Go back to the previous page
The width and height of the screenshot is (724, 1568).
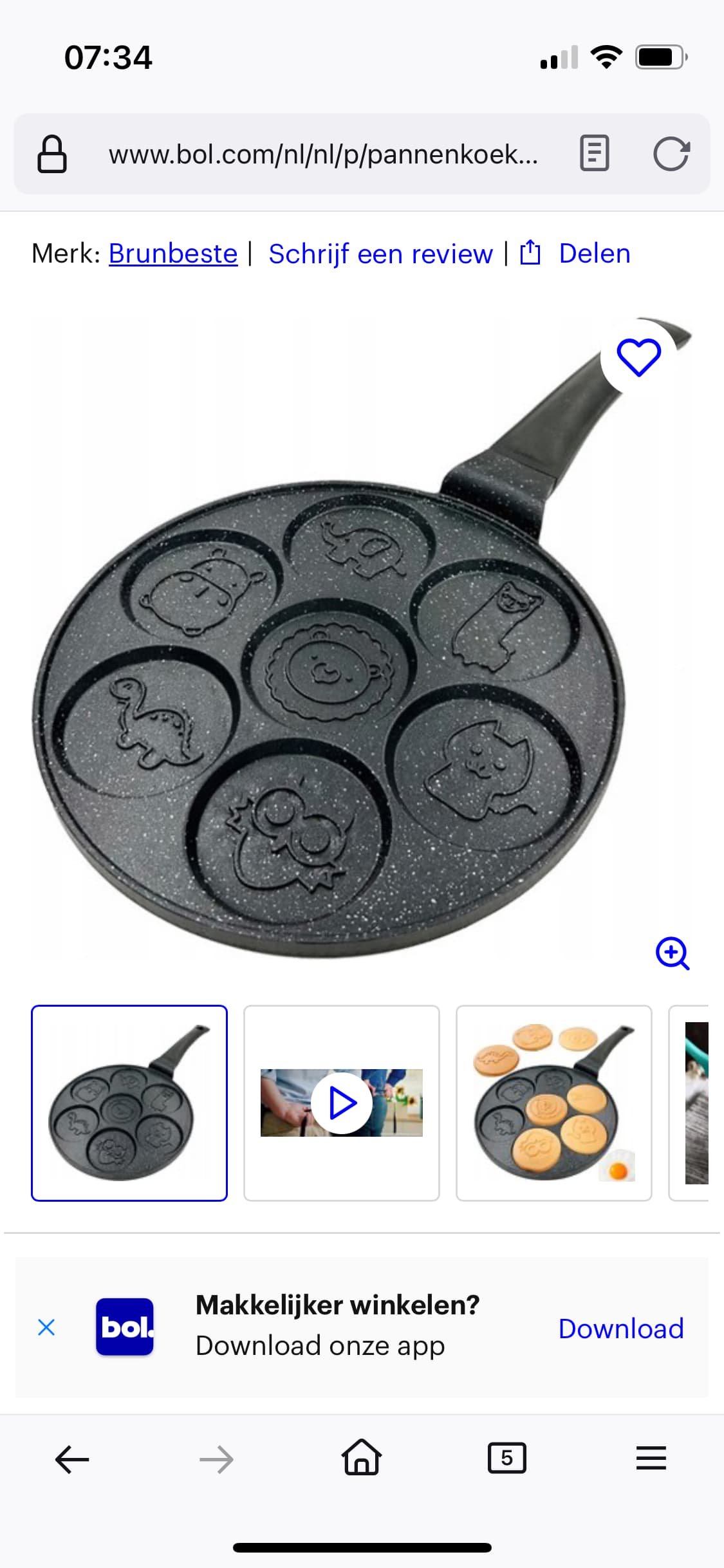(72, 1459)
